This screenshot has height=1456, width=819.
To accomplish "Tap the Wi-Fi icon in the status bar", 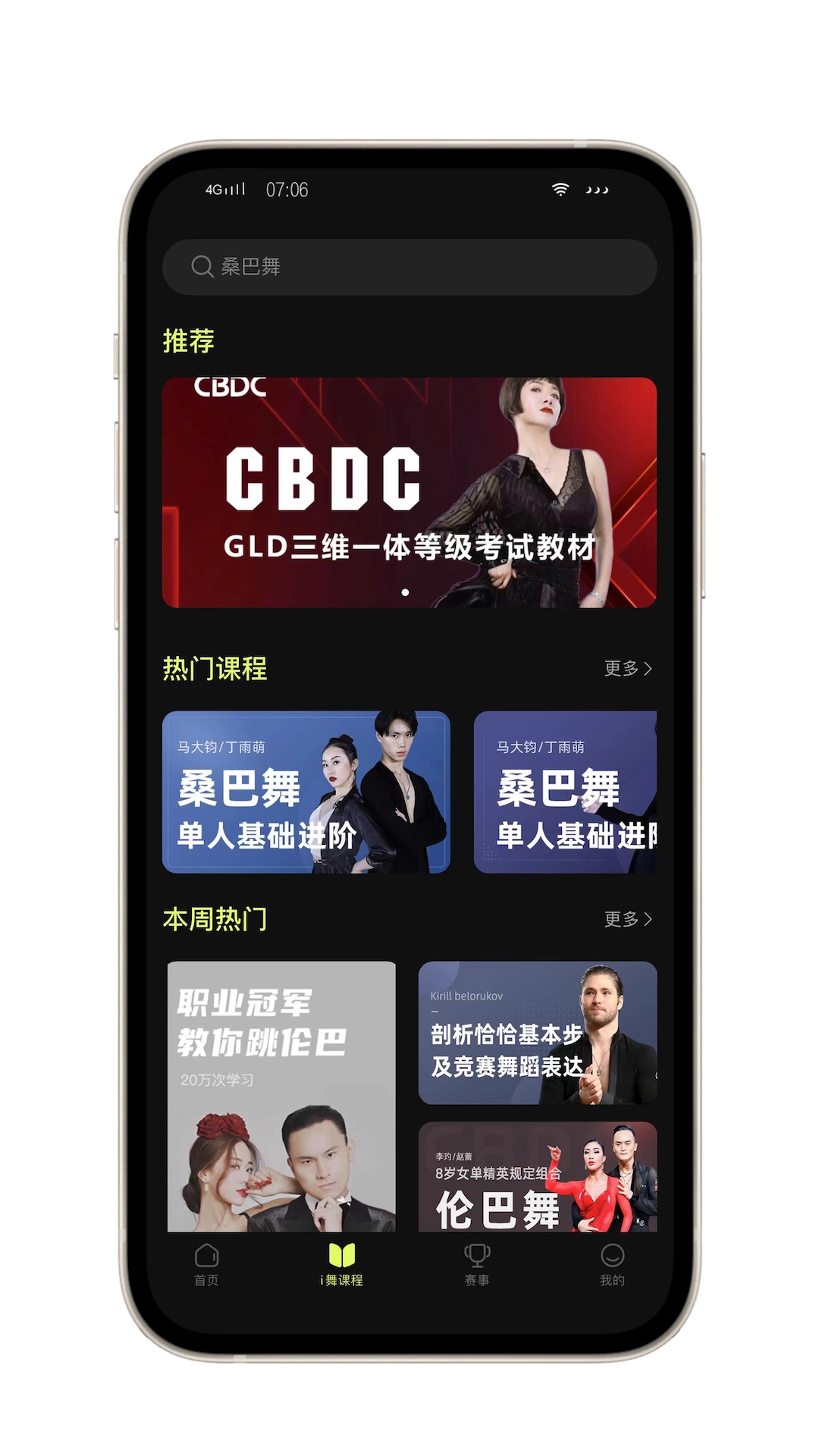I will tap(560, 189).
